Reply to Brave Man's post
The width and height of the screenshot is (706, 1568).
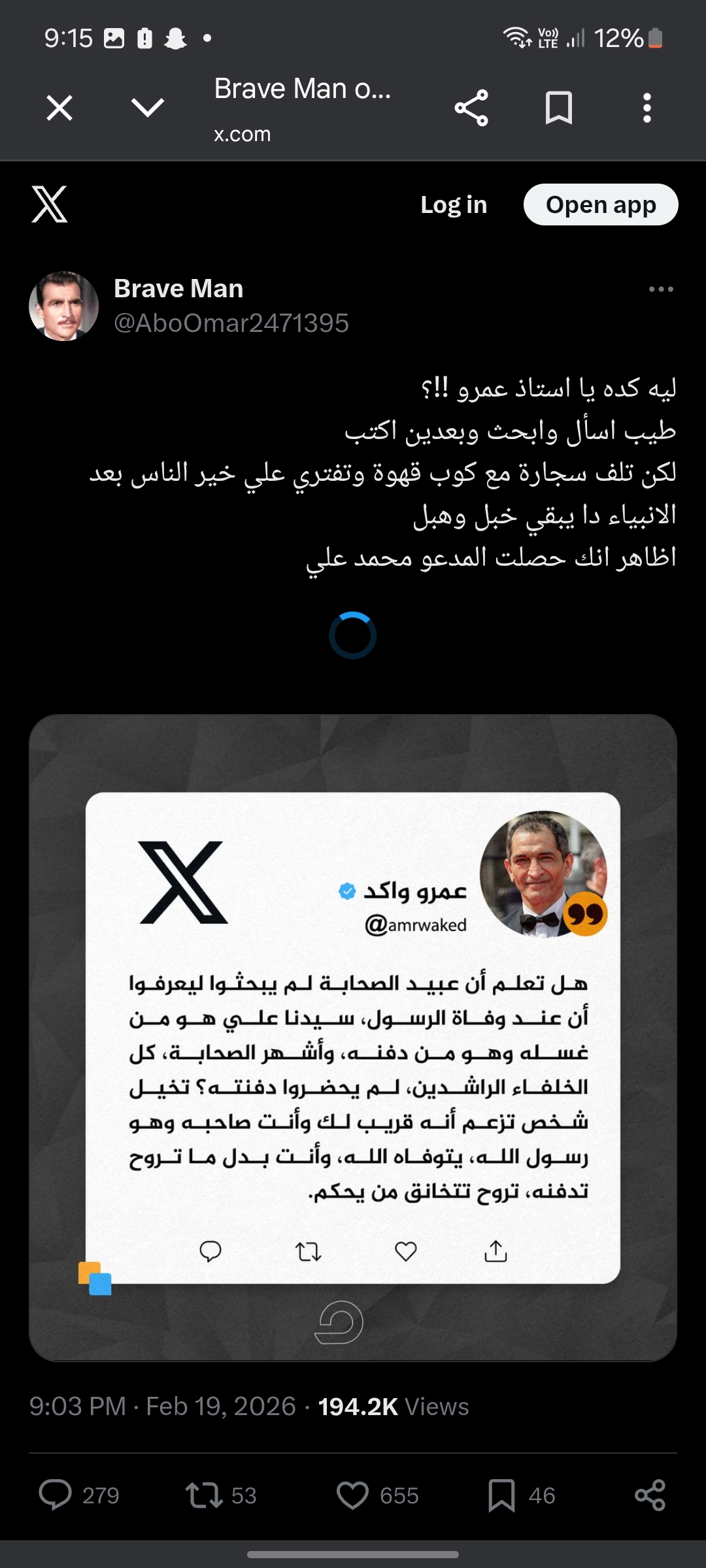click(56, 1495)
